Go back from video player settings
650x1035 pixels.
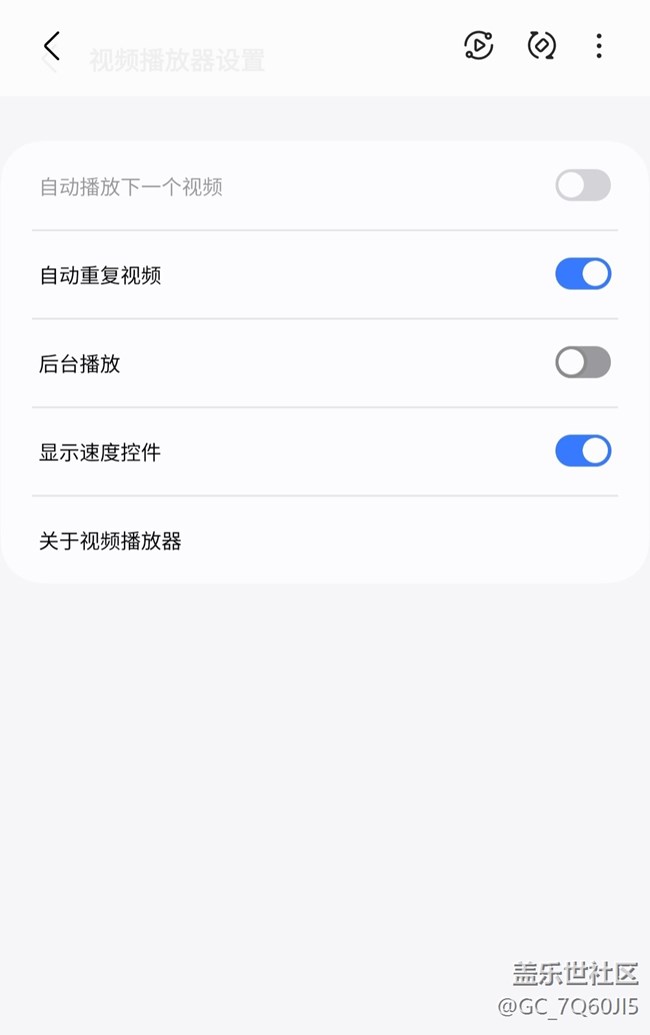(52, 46)
